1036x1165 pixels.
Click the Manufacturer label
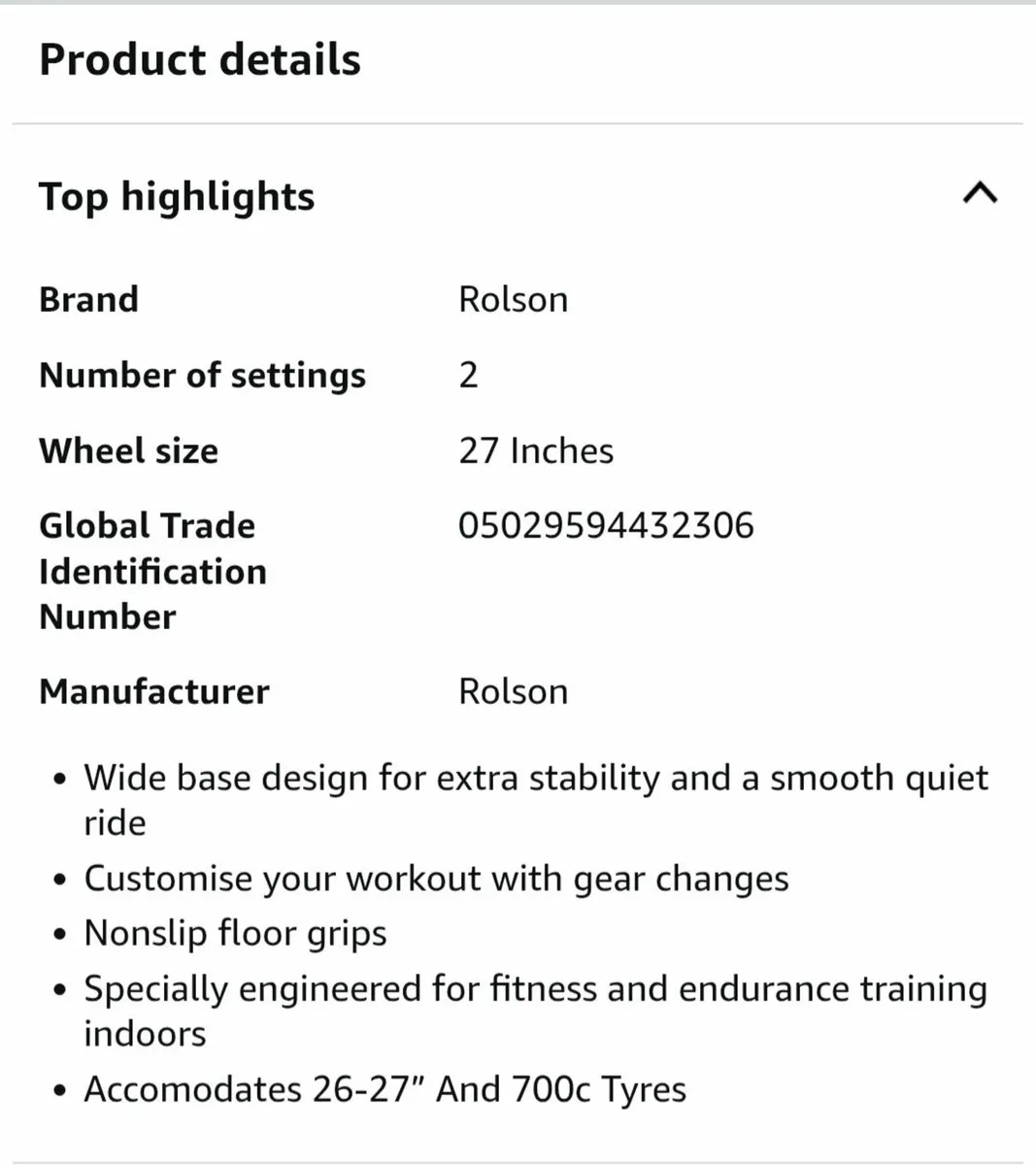coord(153,691)
